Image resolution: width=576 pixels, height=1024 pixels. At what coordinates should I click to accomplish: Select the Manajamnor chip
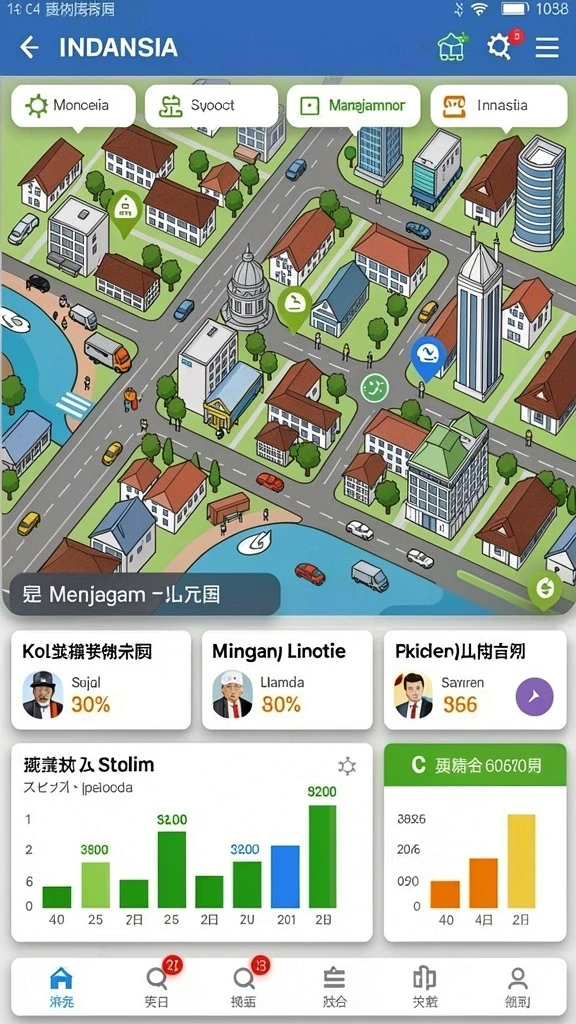(x=353, y=105)
